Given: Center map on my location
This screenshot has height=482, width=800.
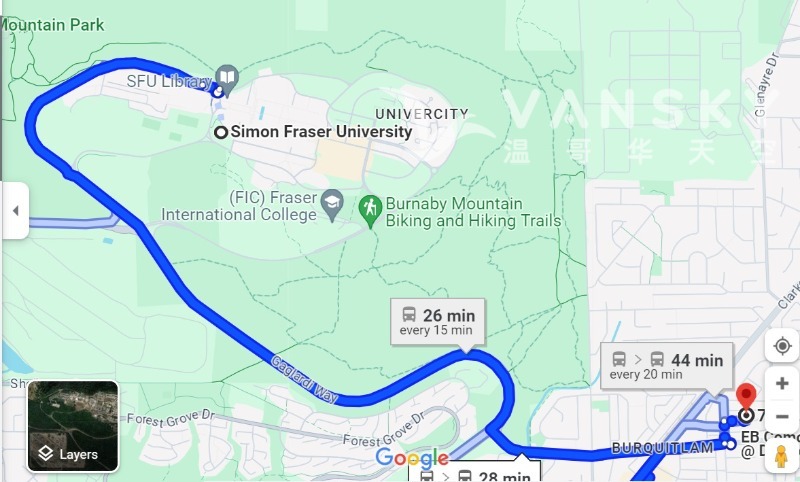Looking at the screenshot, I should pos(781,347).
